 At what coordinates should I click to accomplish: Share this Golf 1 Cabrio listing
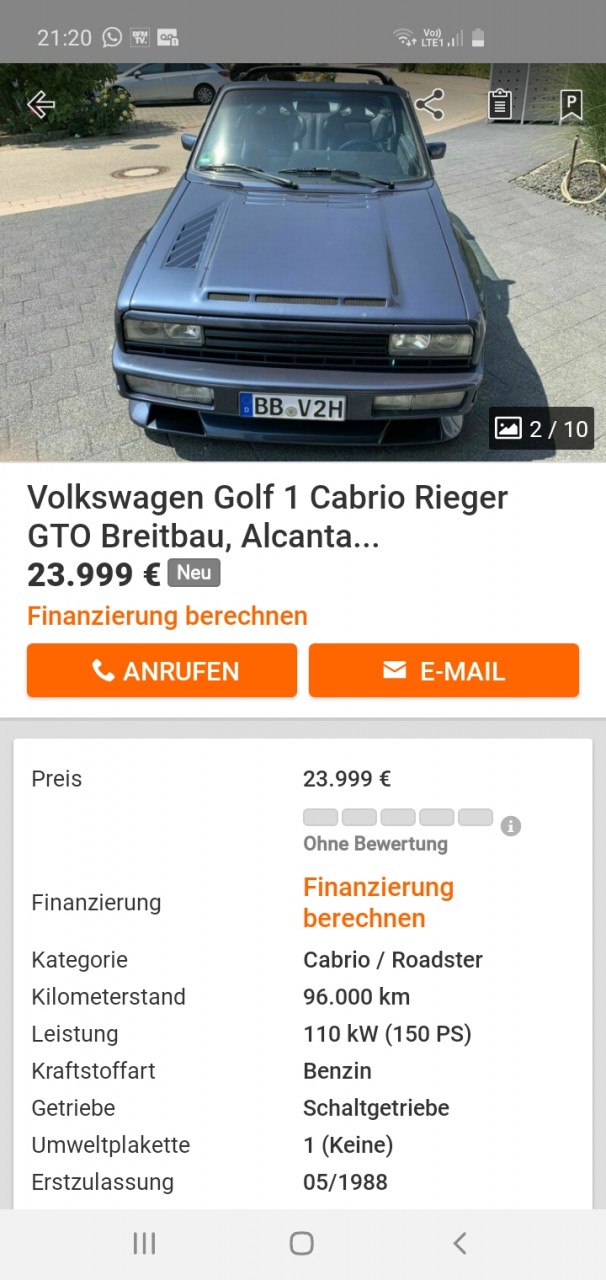[430, 104]
